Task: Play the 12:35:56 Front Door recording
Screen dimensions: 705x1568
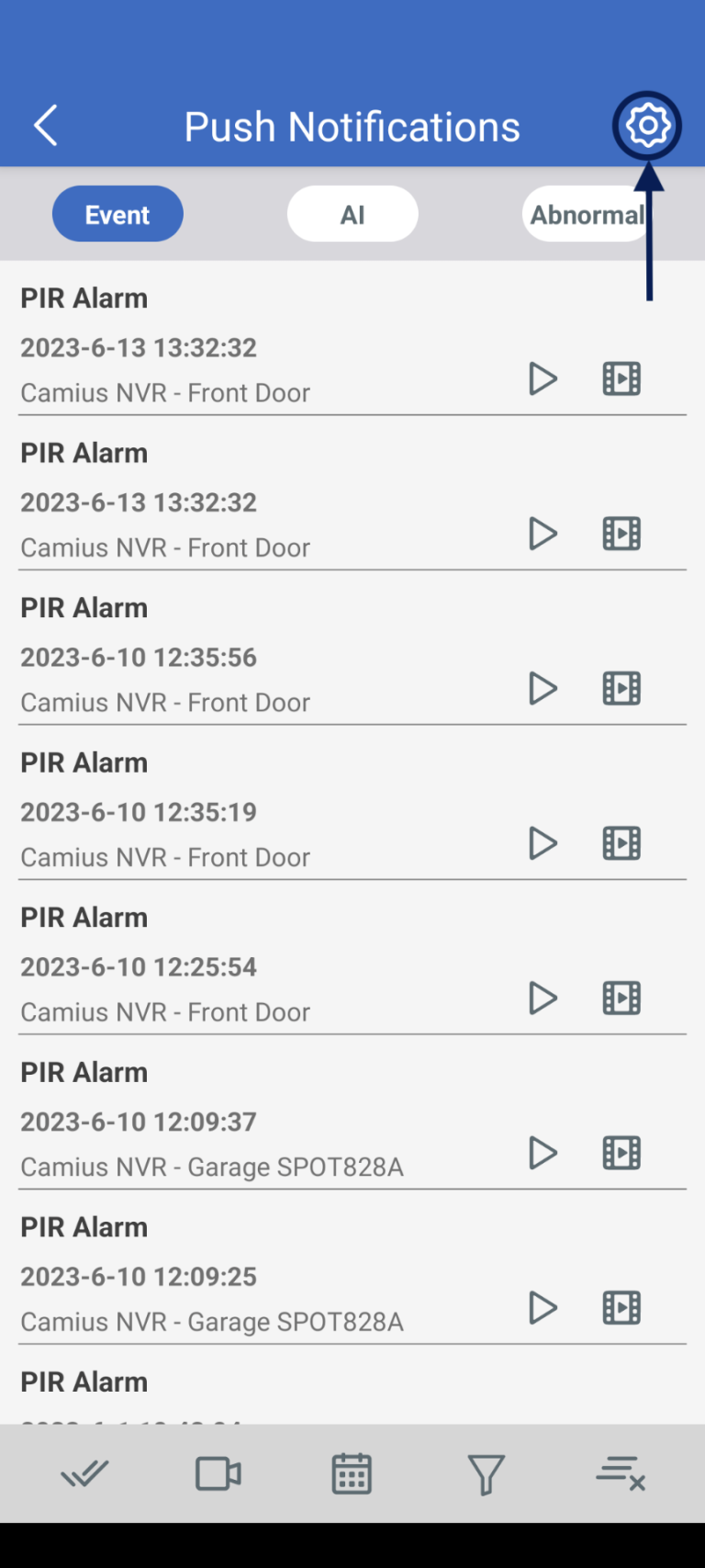Action: click(543, 689)
